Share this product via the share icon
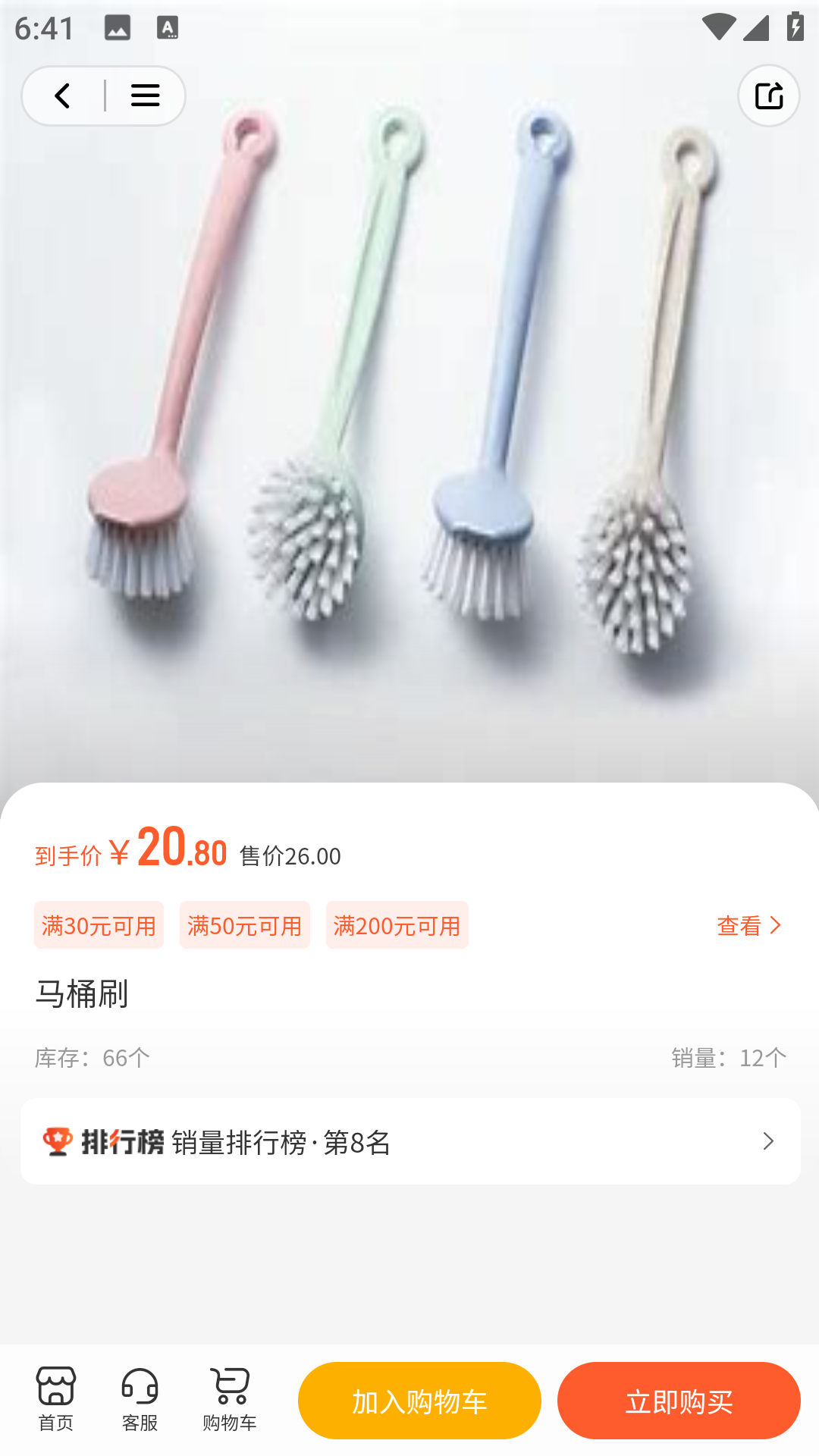Viewport: 819px width, 1456px height. pos(769,96)
